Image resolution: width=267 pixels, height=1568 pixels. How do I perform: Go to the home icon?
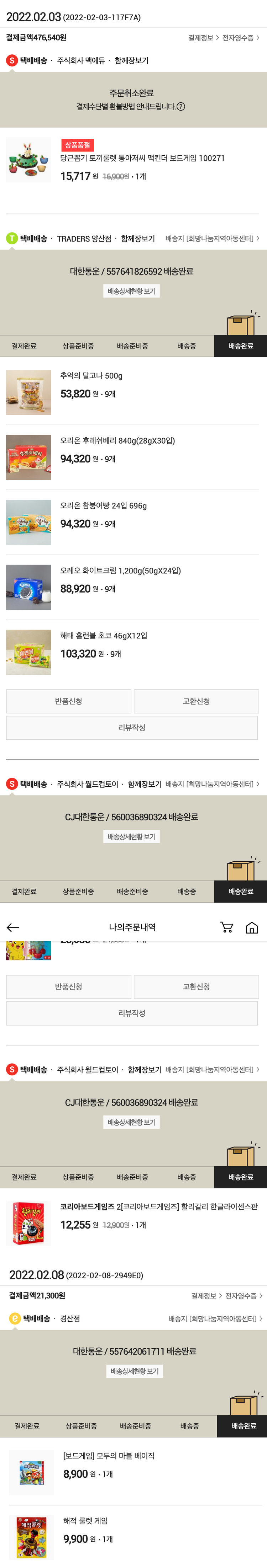[252, 927]
